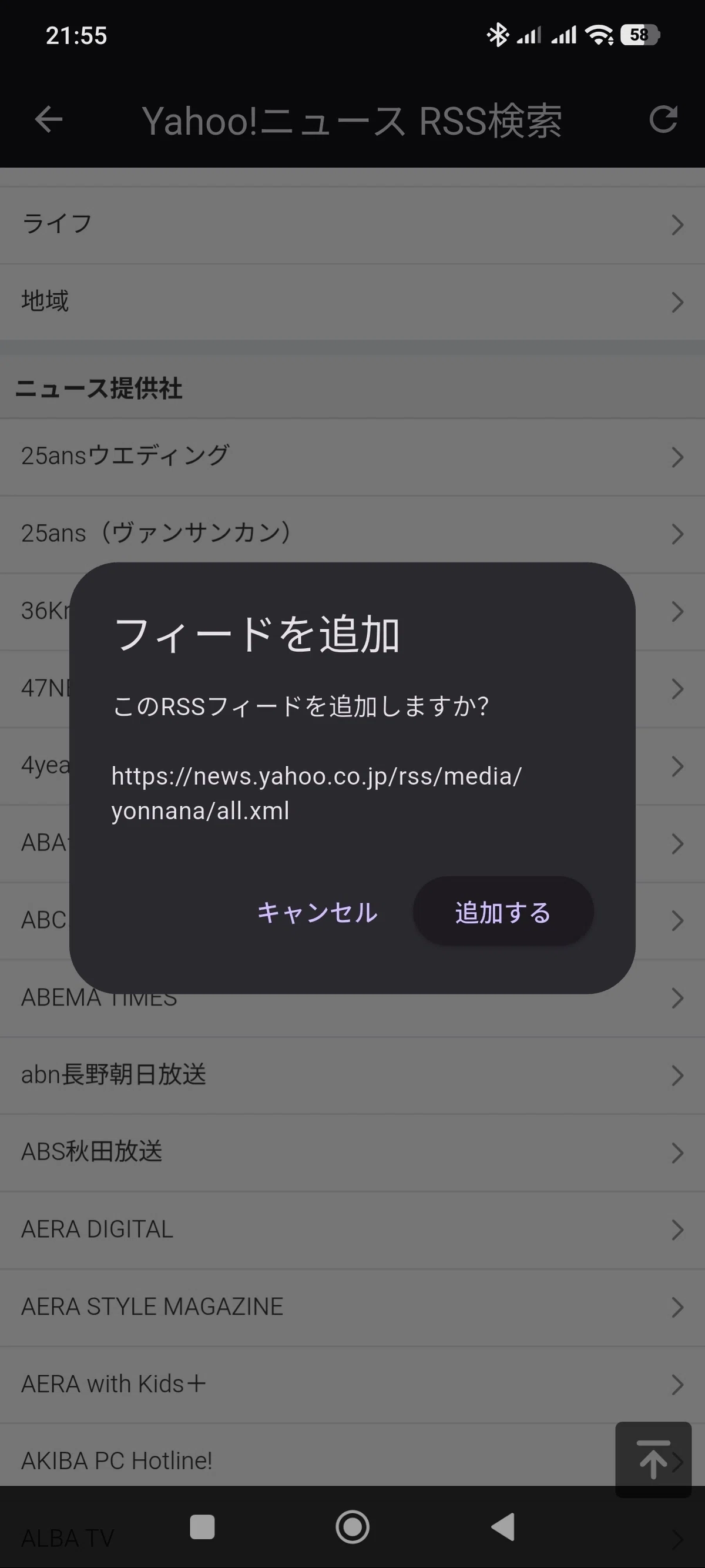The image size is (705, 1568).
Task: Open the ライフ category row
Action: click(x=352, y=225)
